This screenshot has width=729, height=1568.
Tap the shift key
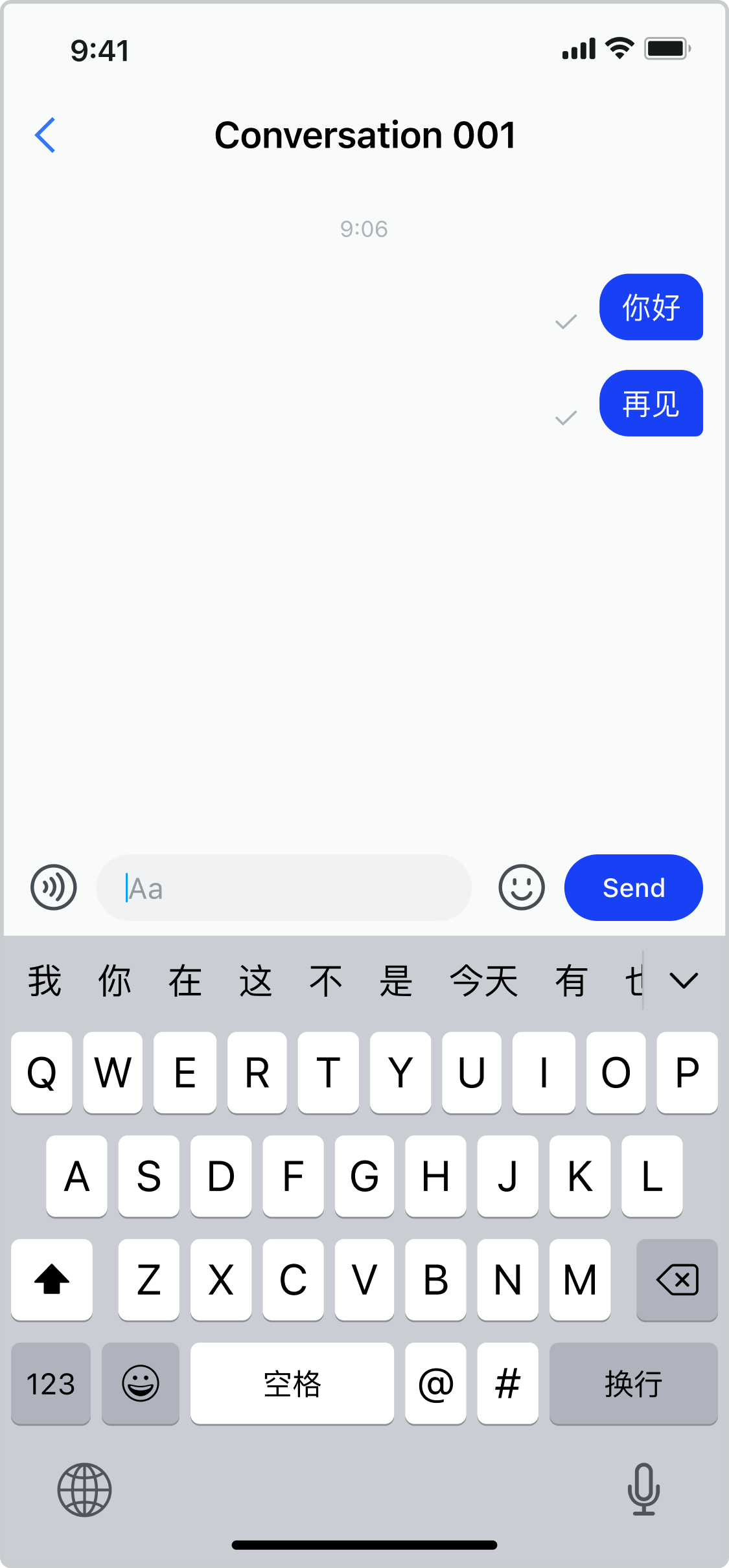52,1280
